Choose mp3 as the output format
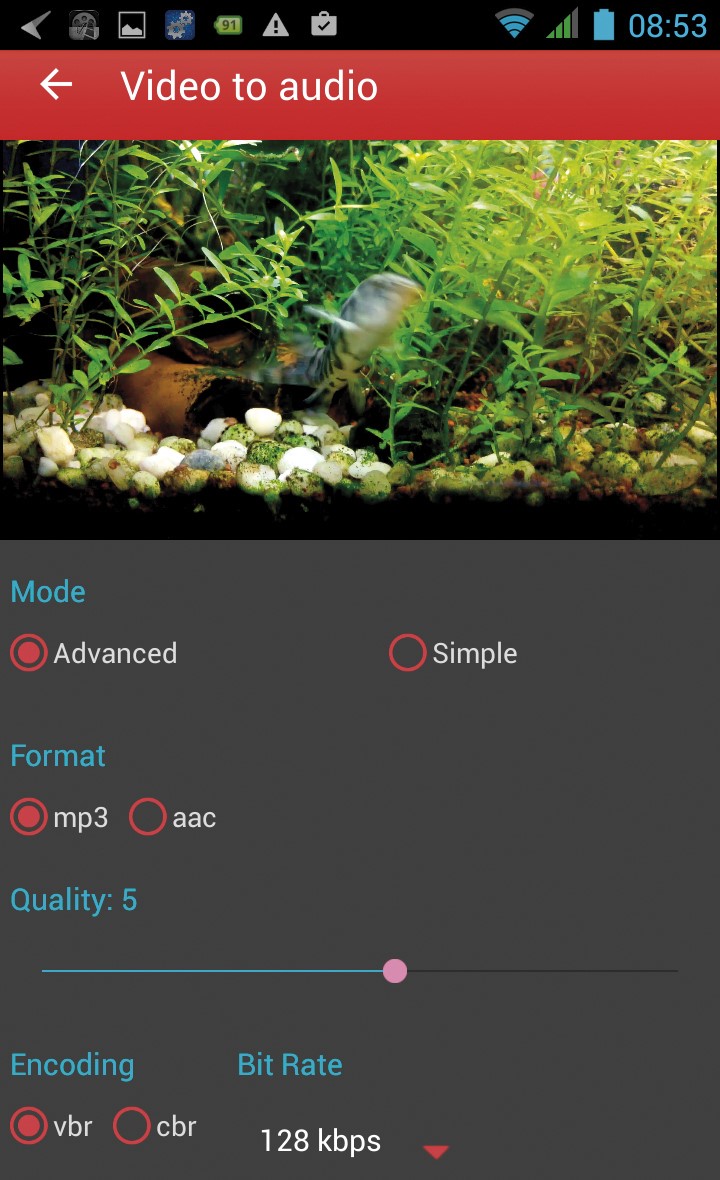Image resolution: width=720 pixels, height=1180 pixels. pyautogui.click(x=59, y=817)
